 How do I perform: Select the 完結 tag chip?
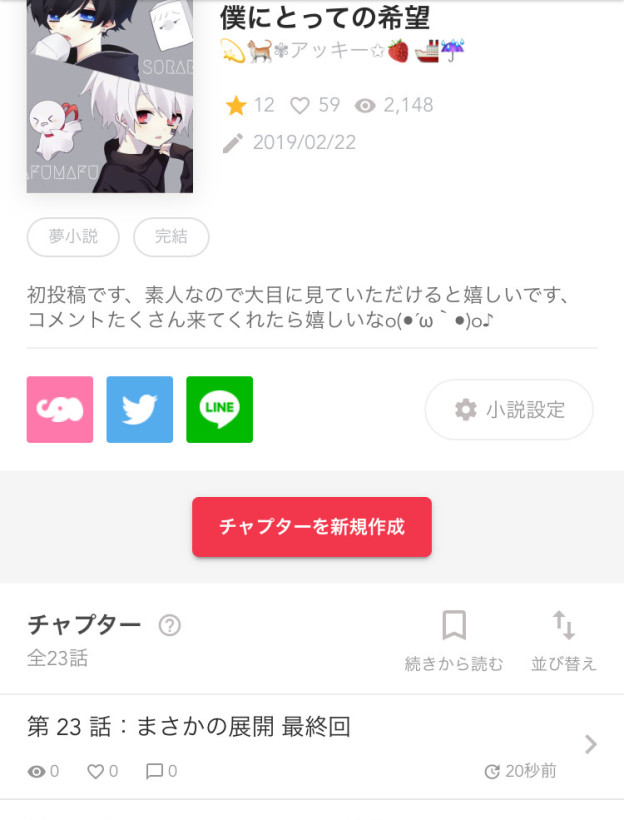[171, 237]
